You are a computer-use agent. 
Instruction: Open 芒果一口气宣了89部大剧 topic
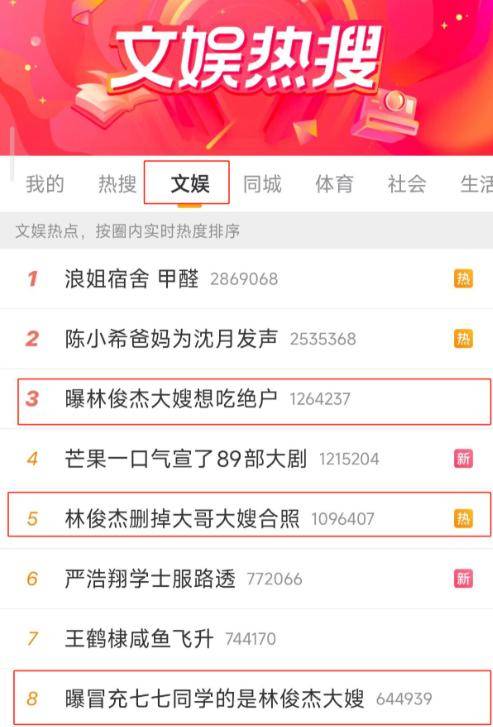(x=246, y=459)
